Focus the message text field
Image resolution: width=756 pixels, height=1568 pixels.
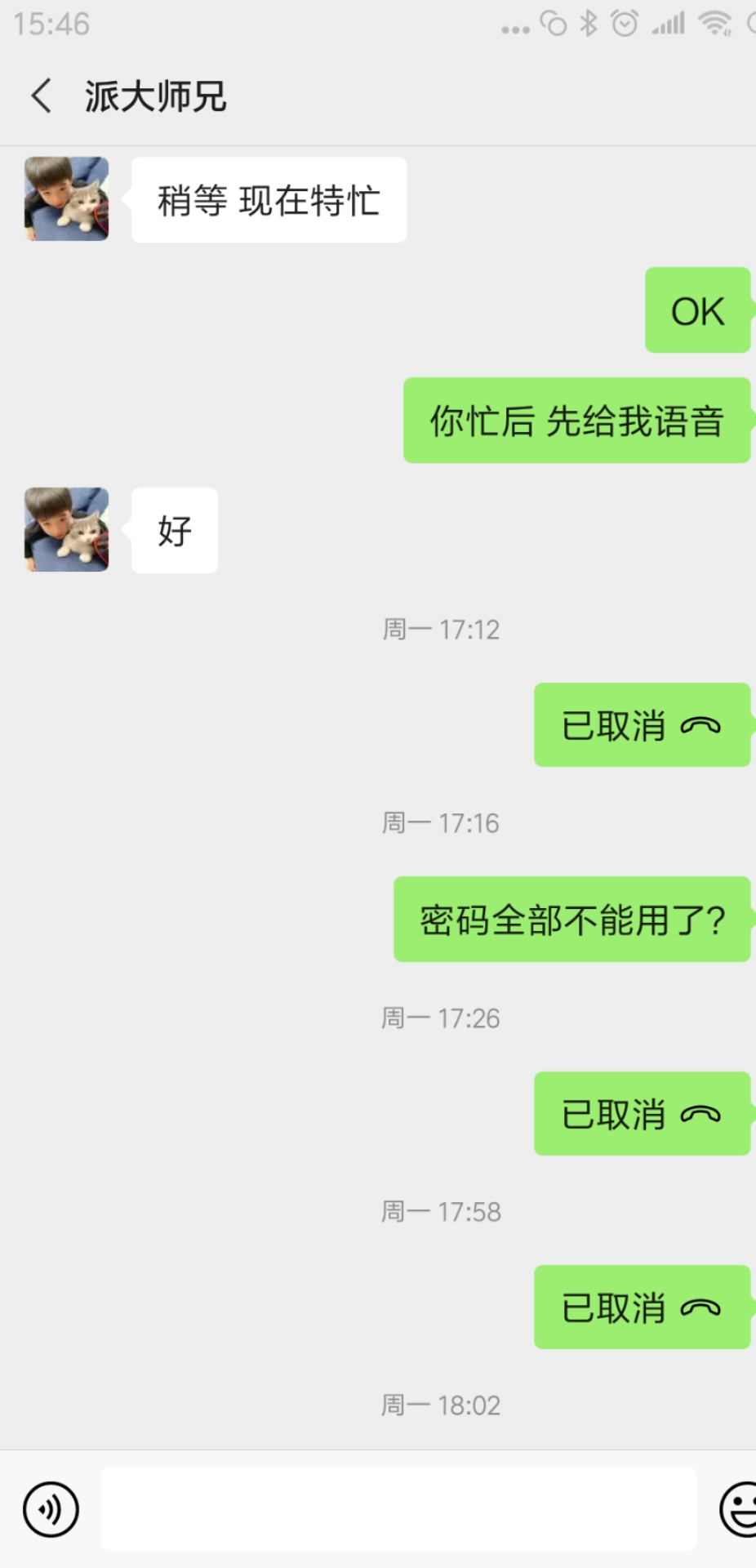398,1509
